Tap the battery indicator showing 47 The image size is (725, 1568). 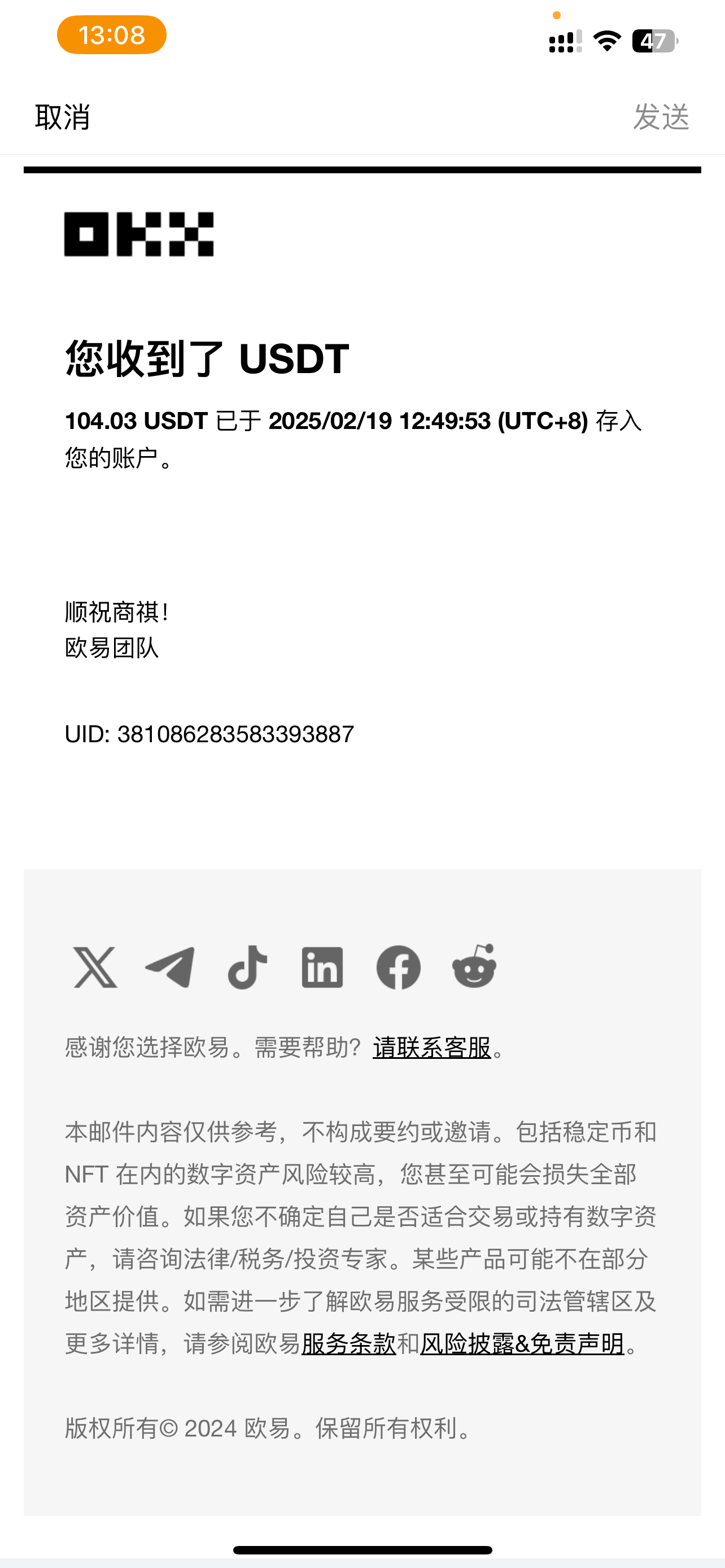654,40
